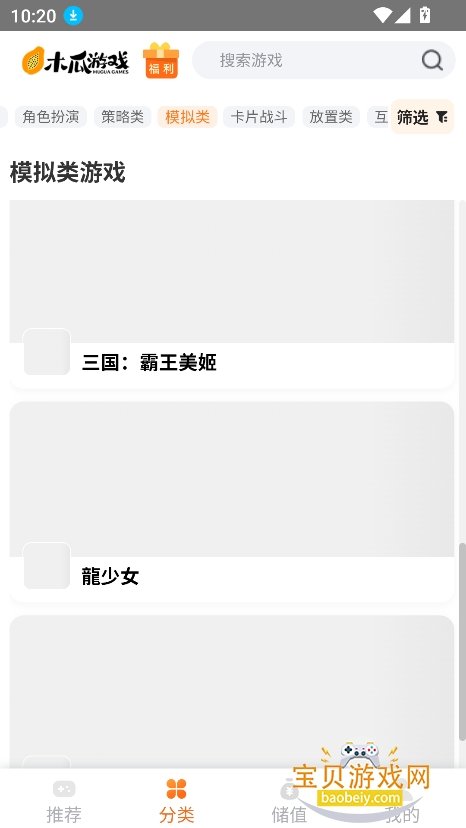Open the 筛选 filter button
466x828 pixels.
[422, 117]
